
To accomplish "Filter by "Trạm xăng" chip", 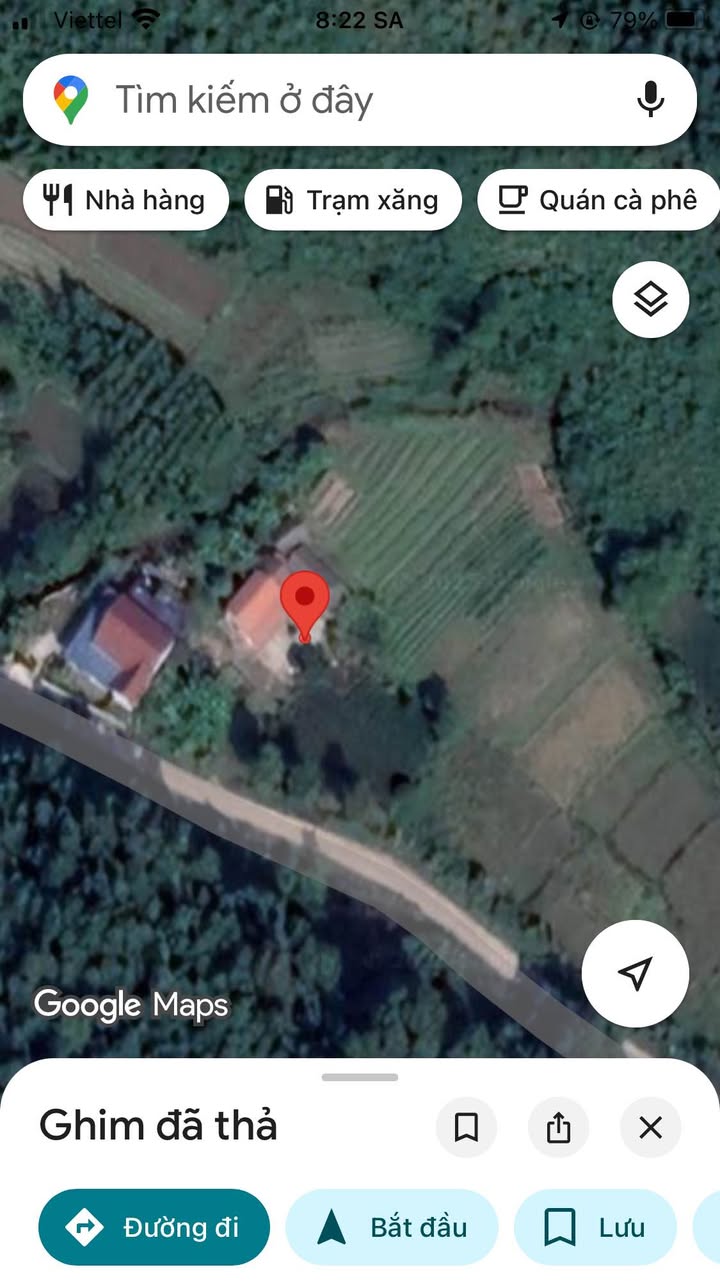I will pos(352,200).
